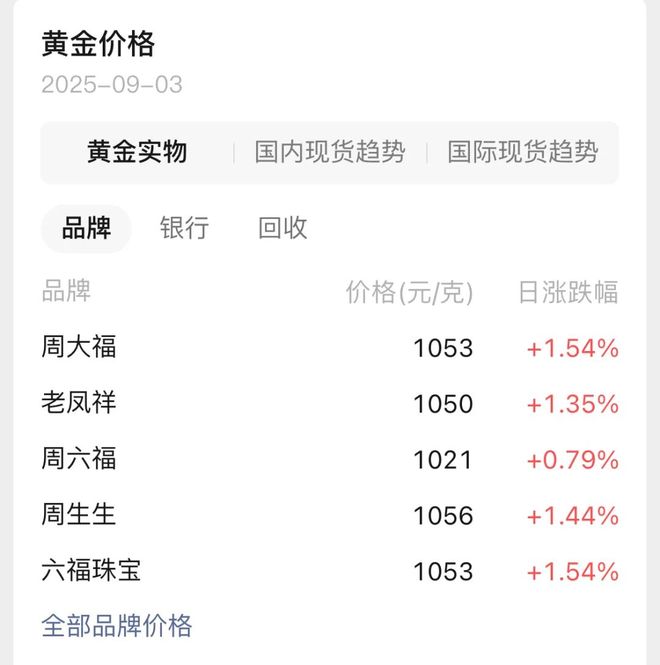Screen dimensions: 660x665
Task: Open the 全部品牌价格 link
Action: (116, 626)
